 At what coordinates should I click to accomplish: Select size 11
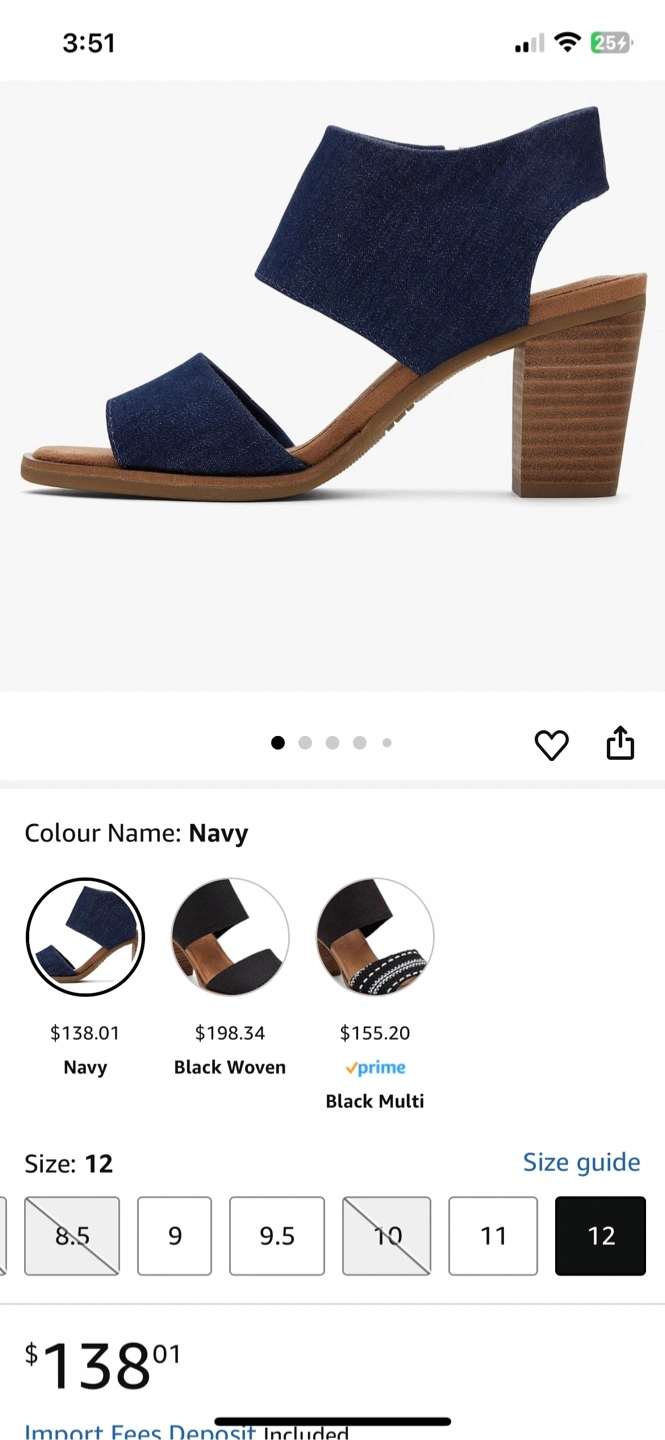(x=493, y=1236)
